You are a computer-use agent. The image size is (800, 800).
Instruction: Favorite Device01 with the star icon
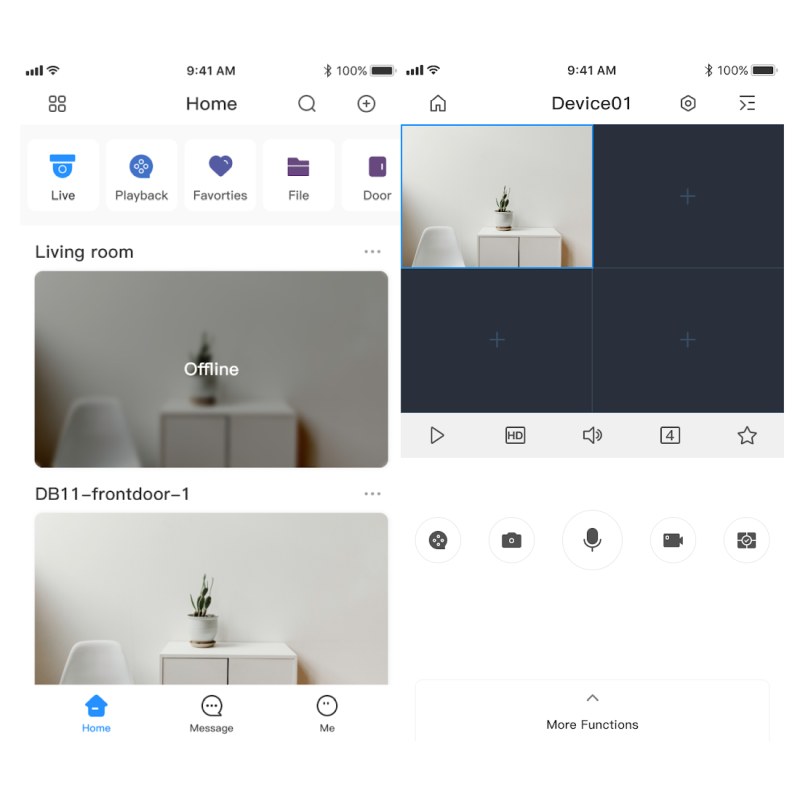click(x=747, y=435)
